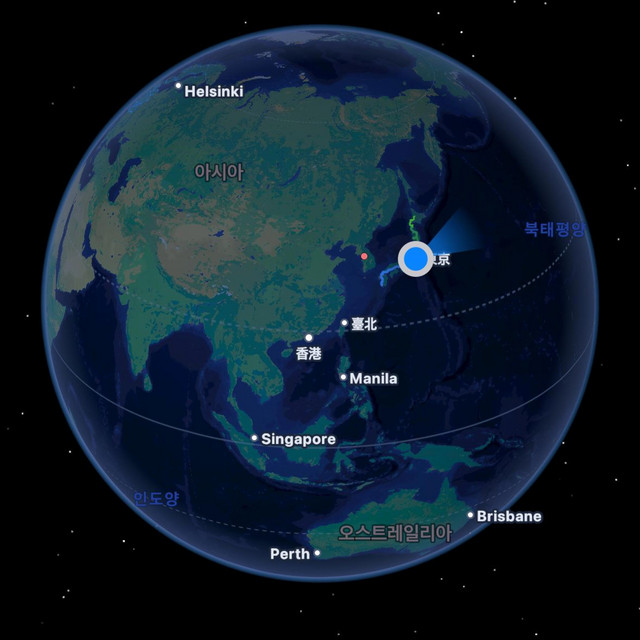This screenshot has width=640, height=640.
Task: Open the 臺北 city label
Action: (x=363, y=323)
